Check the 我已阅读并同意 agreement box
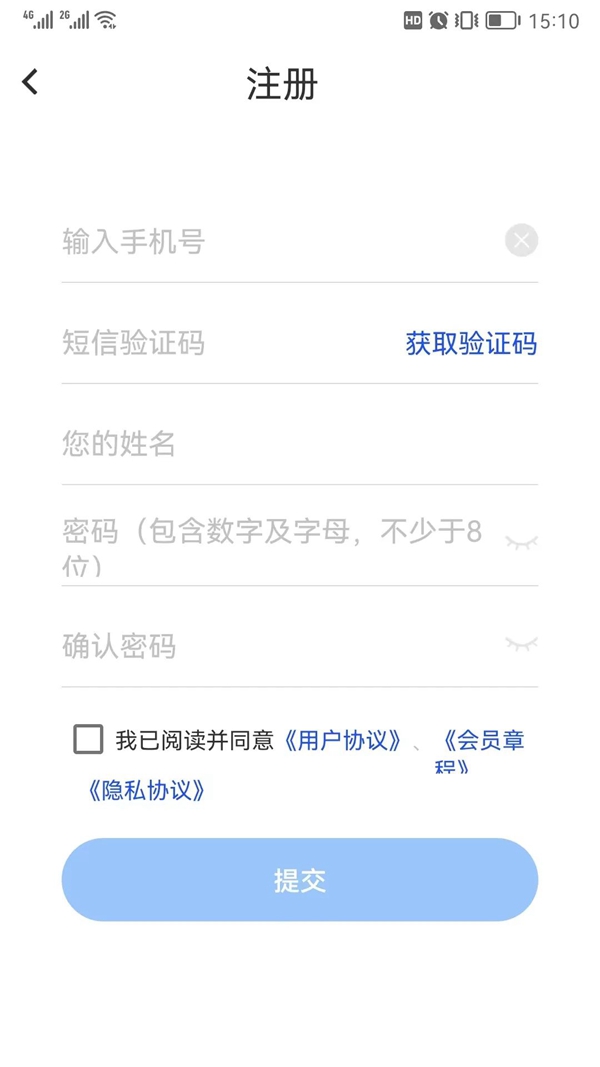The width and height of the screenshot is (600, 1067). 88,739
